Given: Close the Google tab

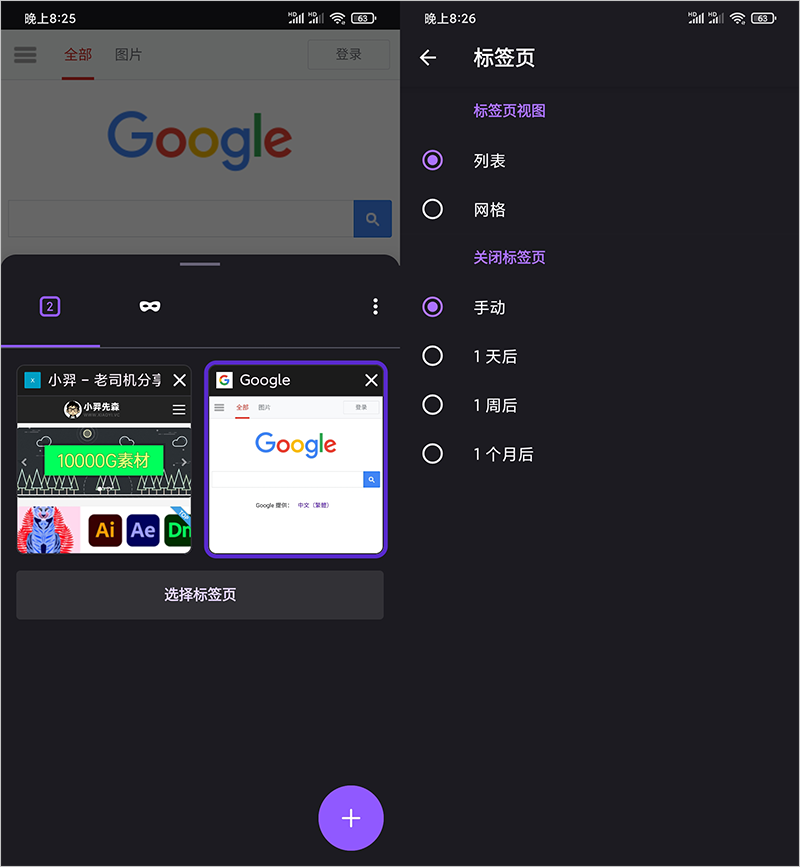Looking at the screenshot, I should click(371, 380).
